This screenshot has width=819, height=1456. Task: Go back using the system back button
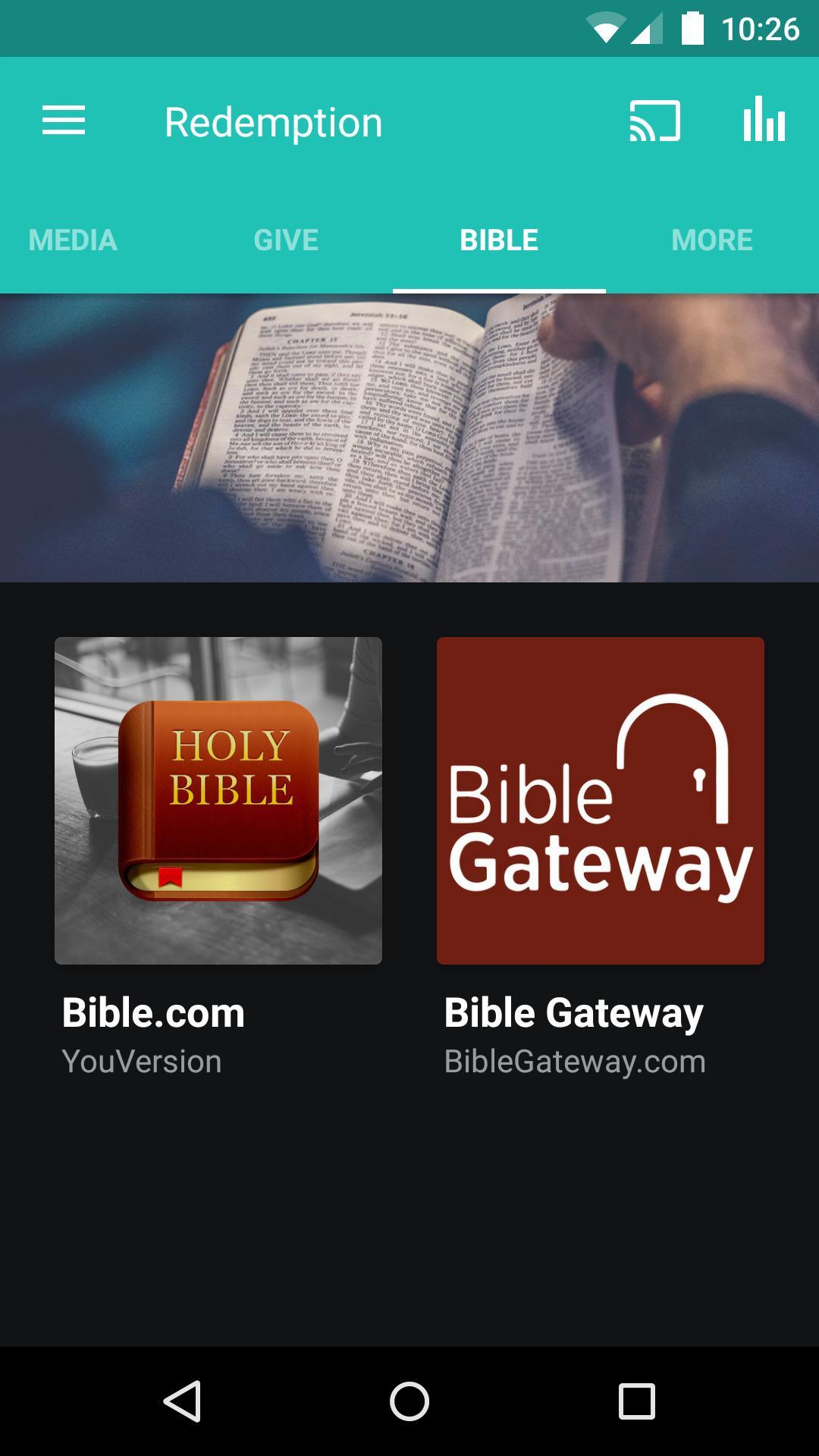click(182, 1401)
